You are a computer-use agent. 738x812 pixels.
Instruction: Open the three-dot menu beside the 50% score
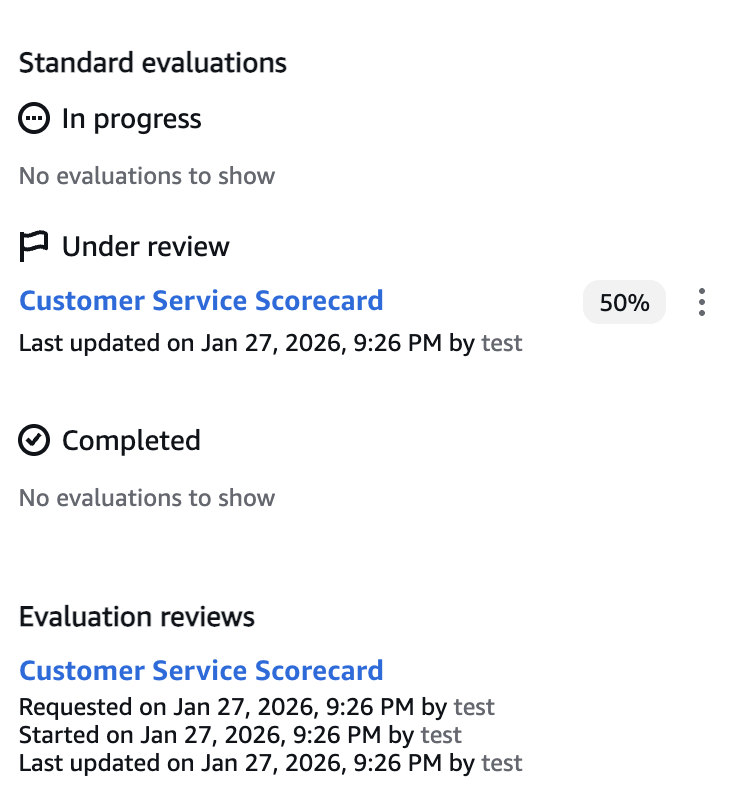pos(702,302)
